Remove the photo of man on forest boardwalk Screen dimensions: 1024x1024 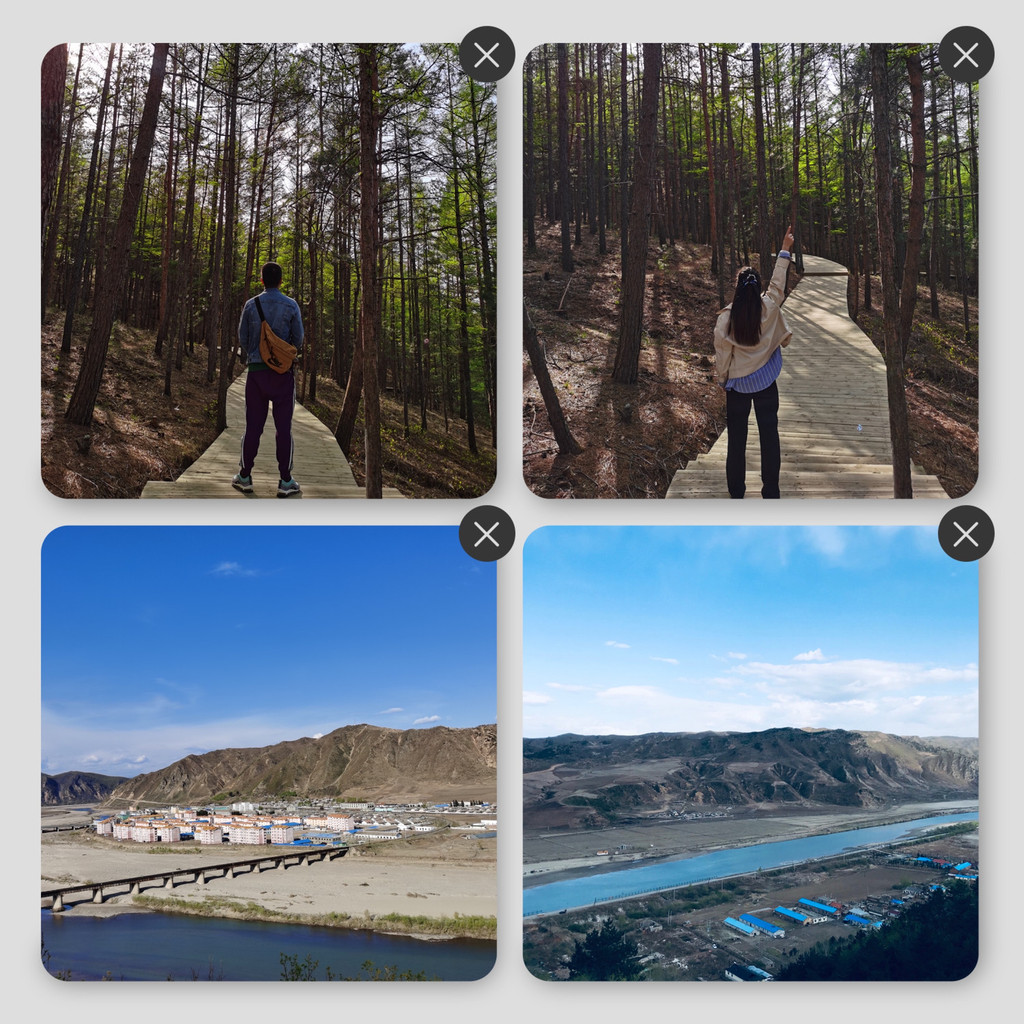coord(487,54)
